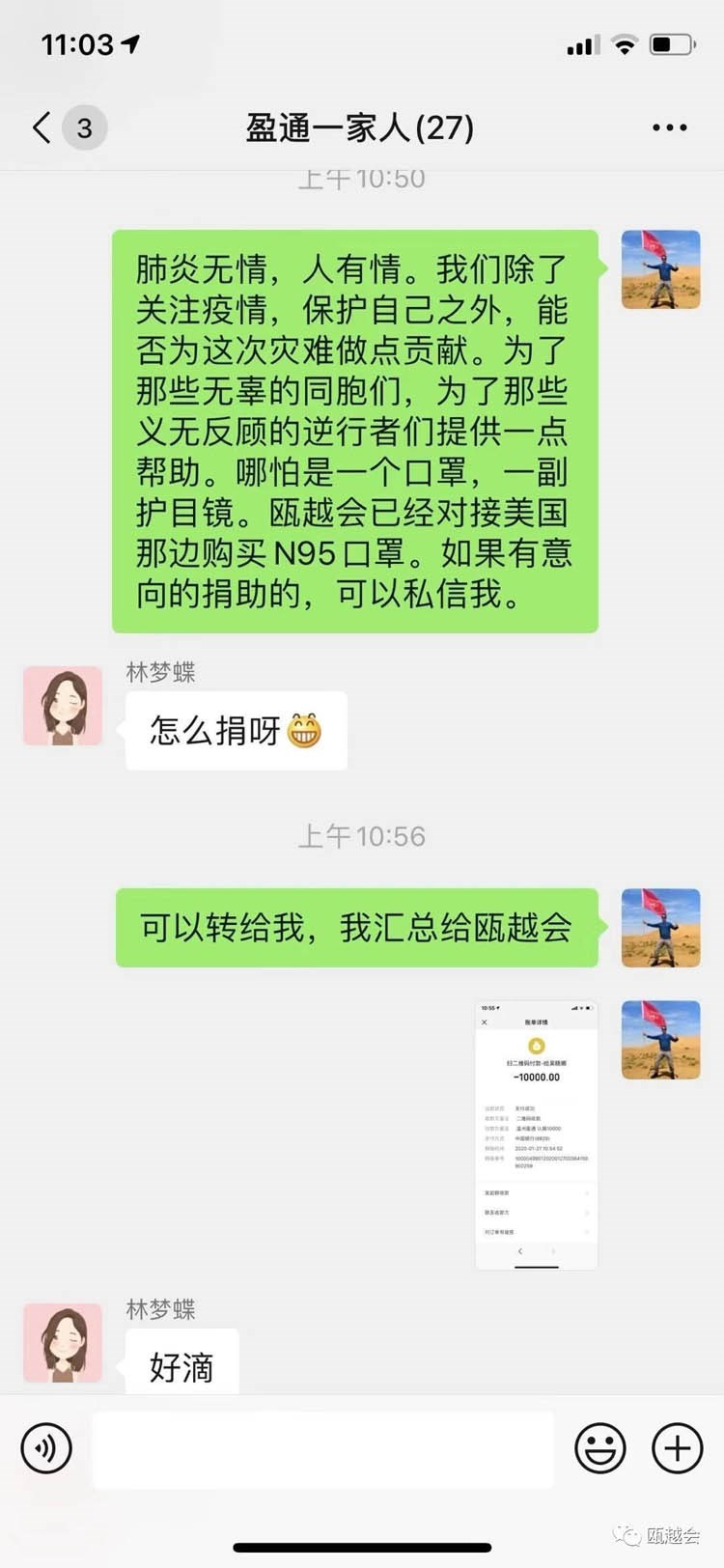Switch to voice message input
The height and width of the screenshot is (1568, 724).
pos(46,1448)
